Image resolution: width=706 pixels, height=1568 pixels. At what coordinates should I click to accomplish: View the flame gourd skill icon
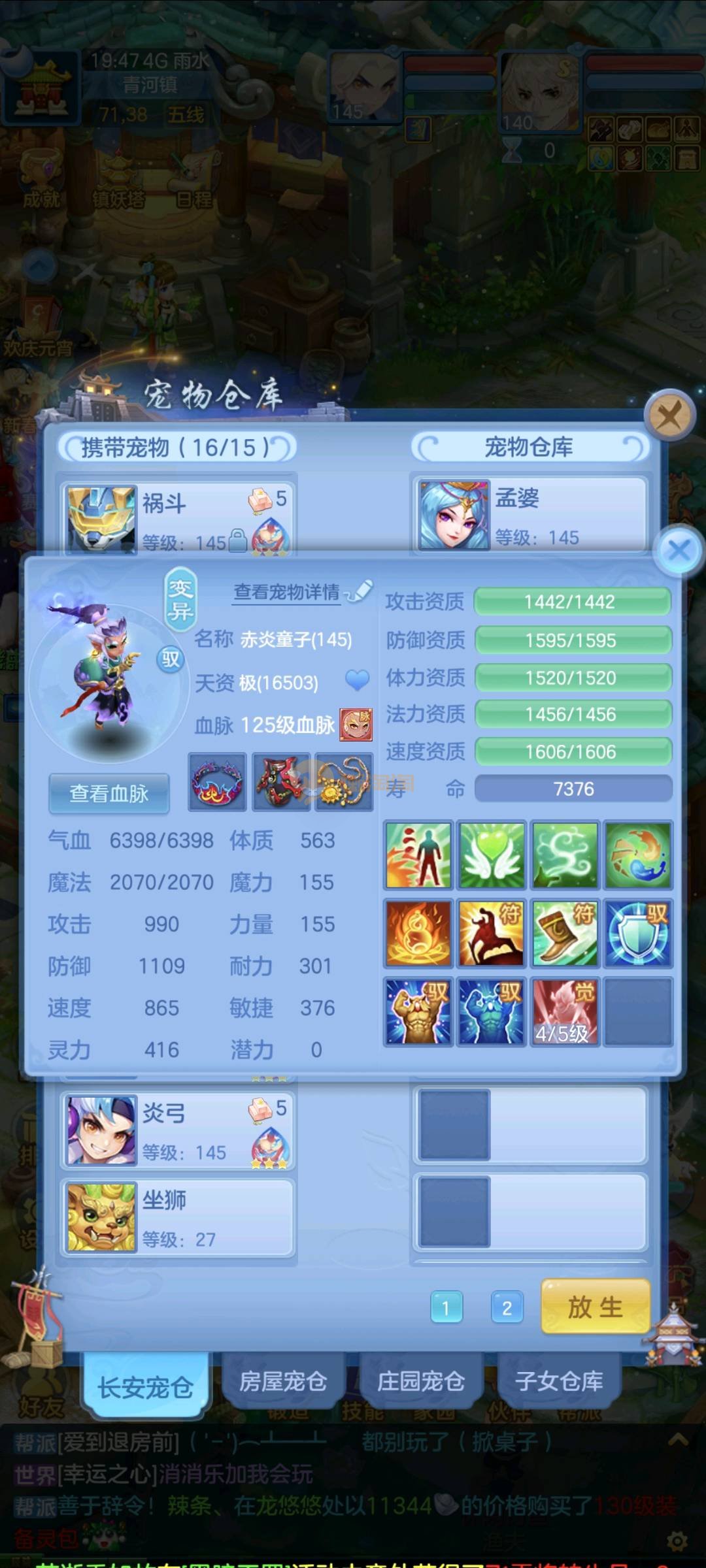click(x=418, y=933)
